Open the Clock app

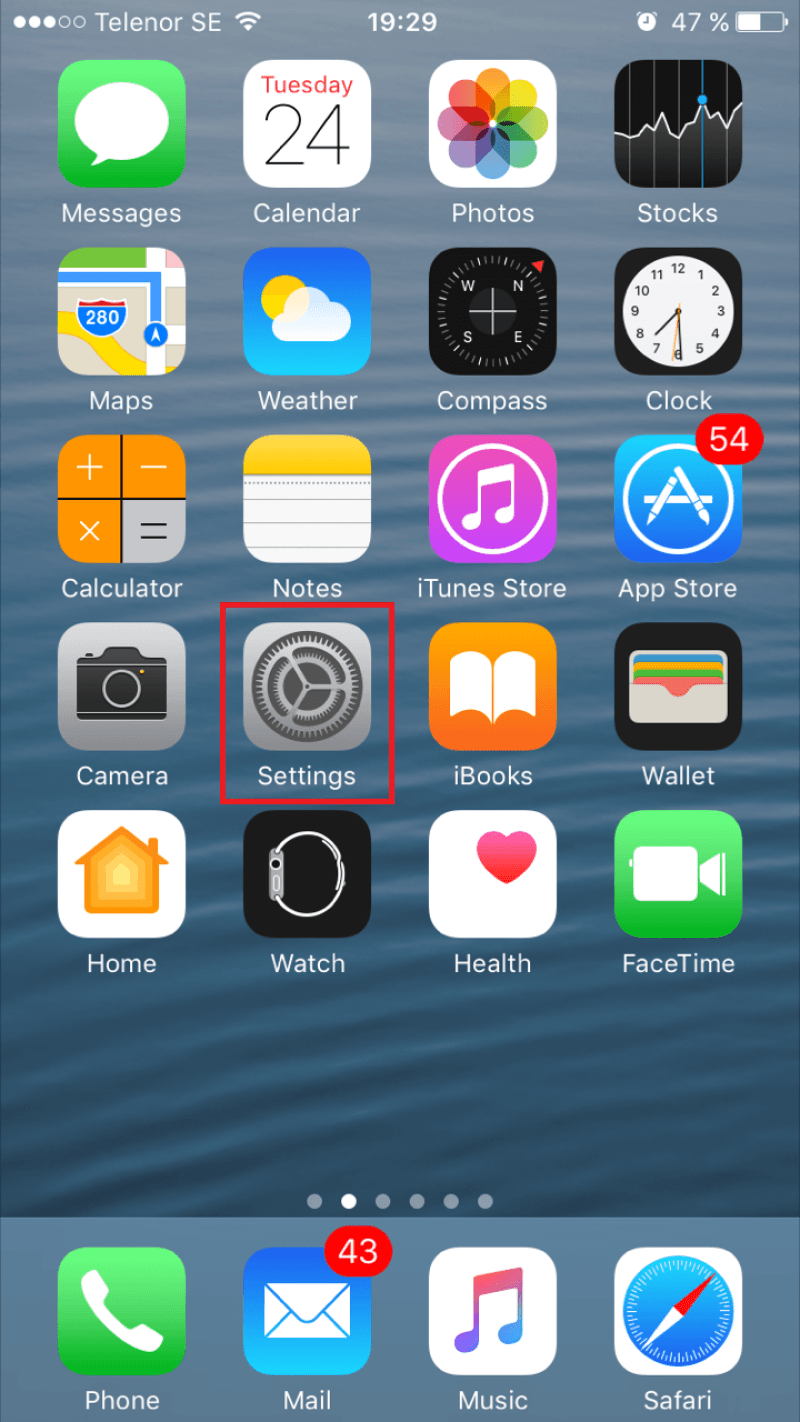[678, 311]
